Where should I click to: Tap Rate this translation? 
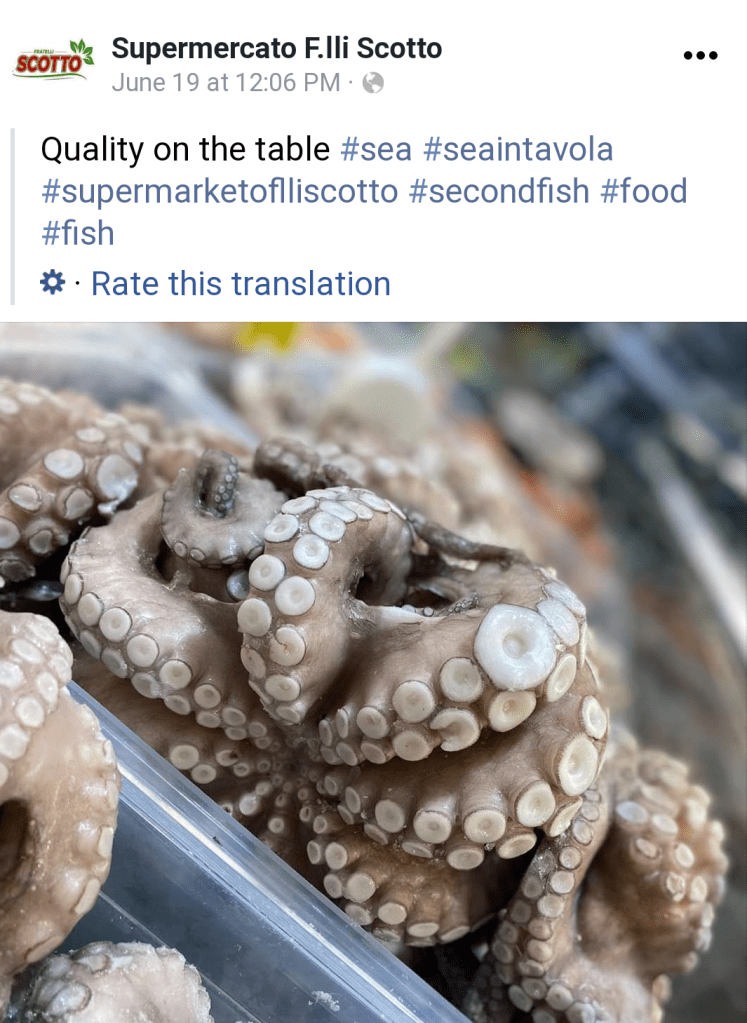(x=240, y=284)
